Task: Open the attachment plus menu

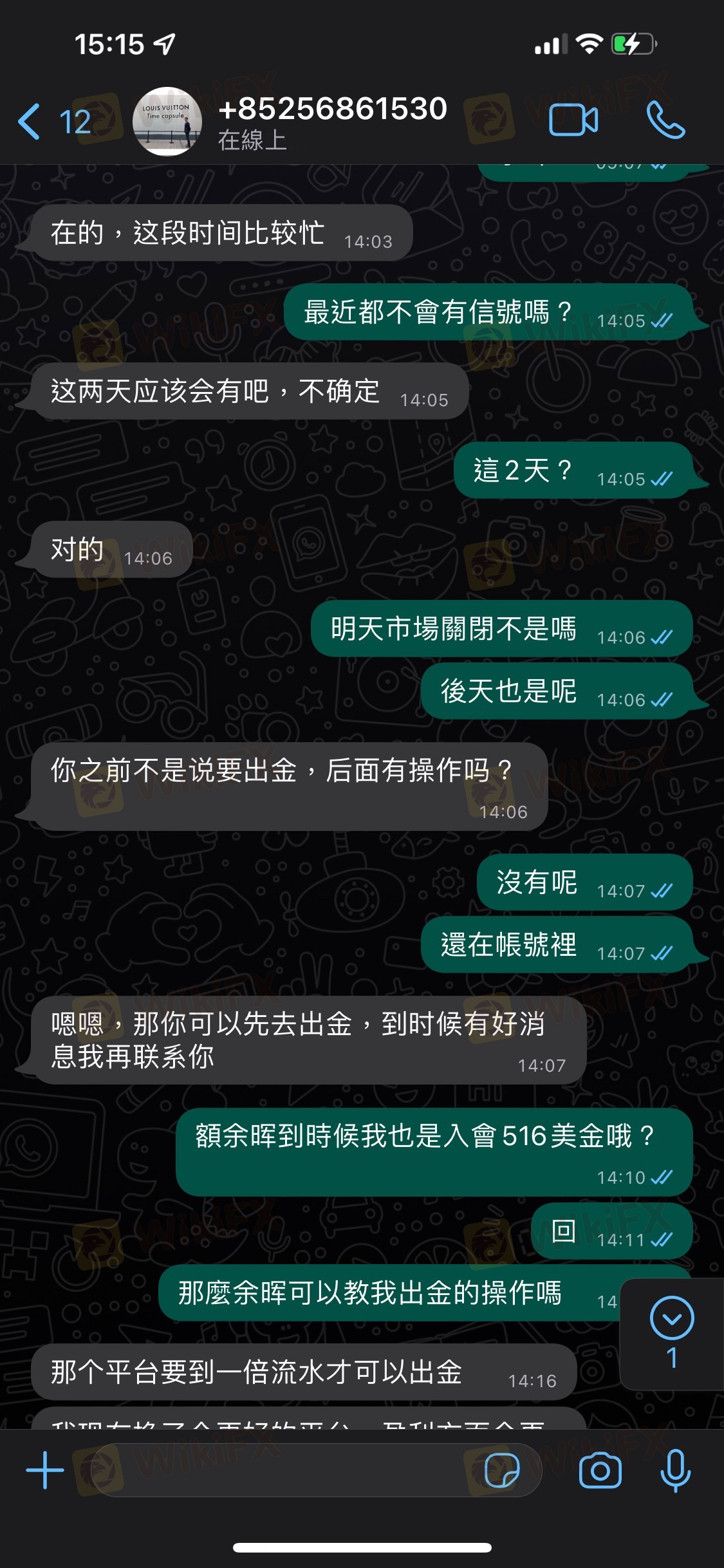Action: point(45,1470)
